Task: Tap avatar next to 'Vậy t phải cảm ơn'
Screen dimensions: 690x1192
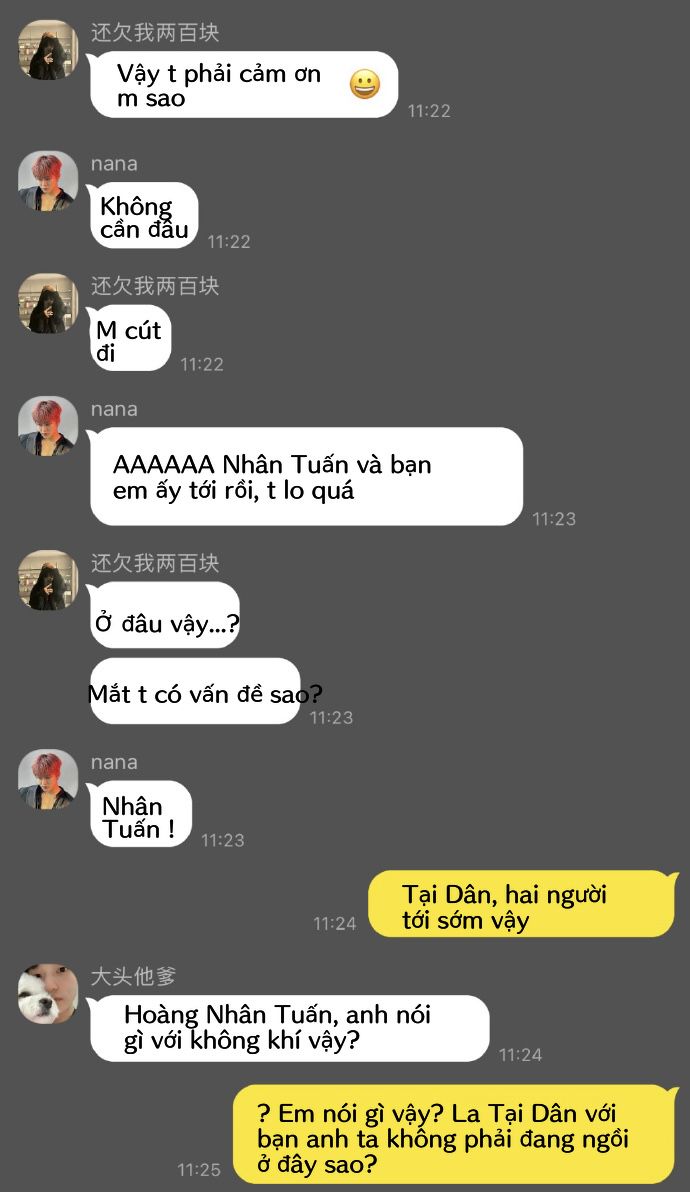Action: point(48,50)
